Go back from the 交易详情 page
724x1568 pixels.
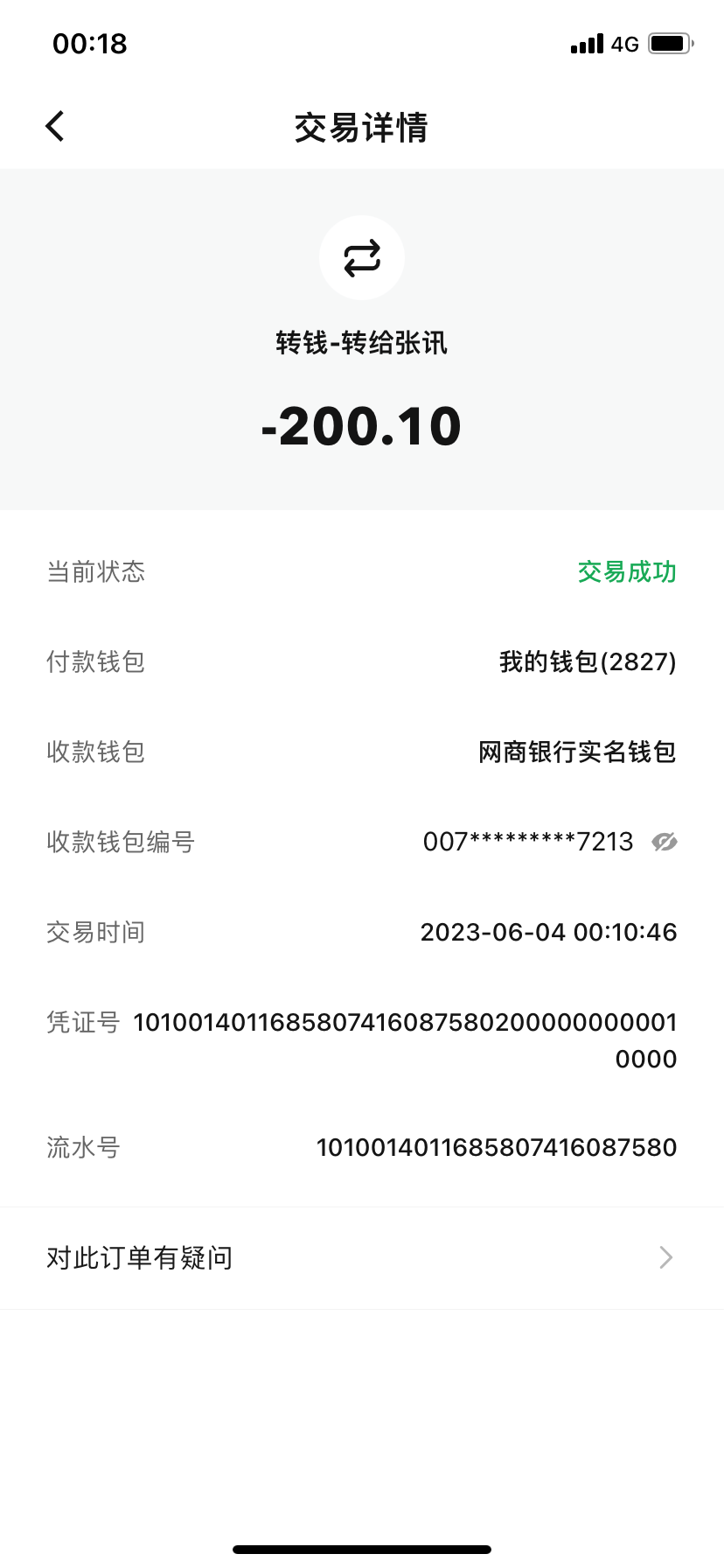tap(55, 127)
